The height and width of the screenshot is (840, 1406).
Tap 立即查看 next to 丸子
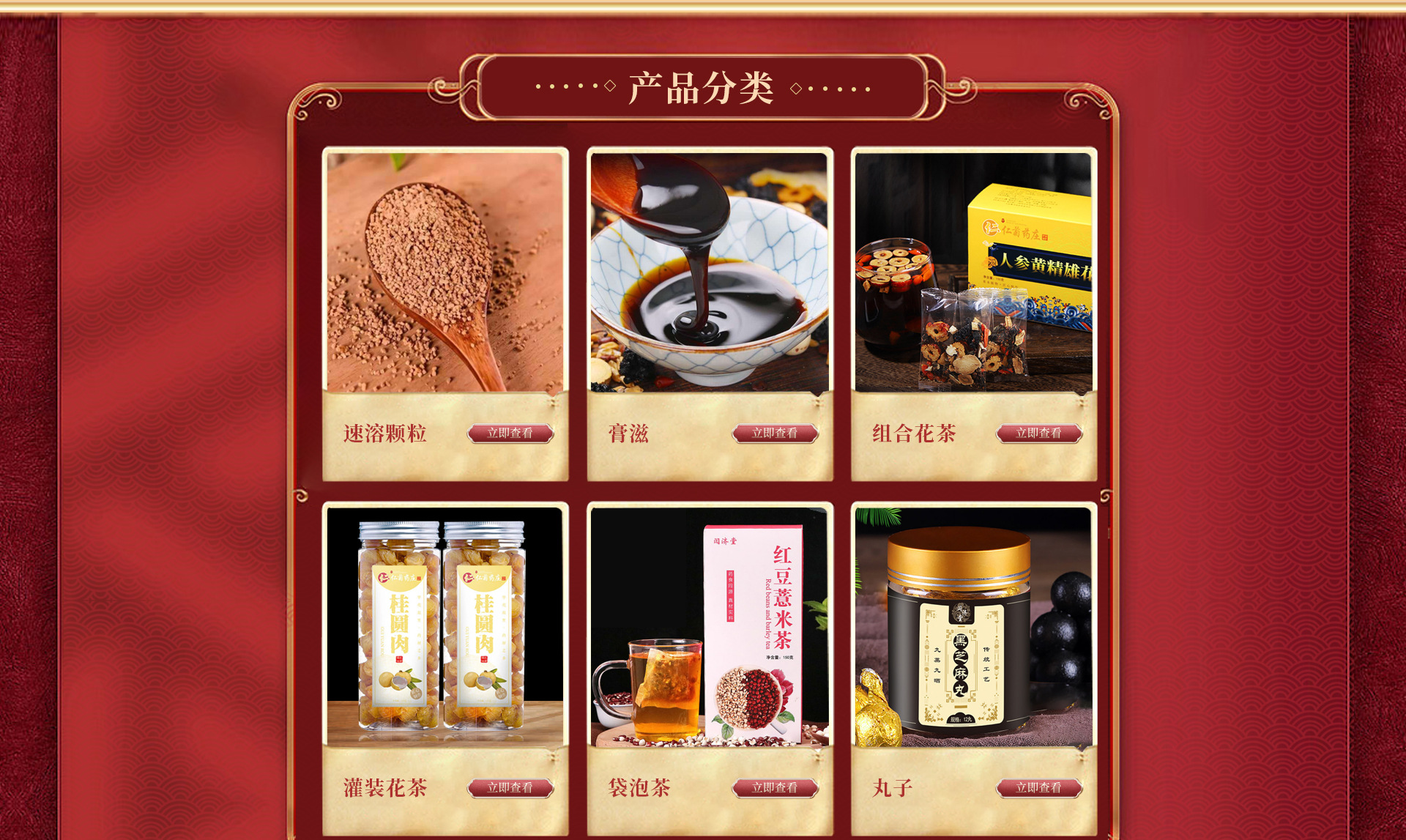tap(1038, 788)
